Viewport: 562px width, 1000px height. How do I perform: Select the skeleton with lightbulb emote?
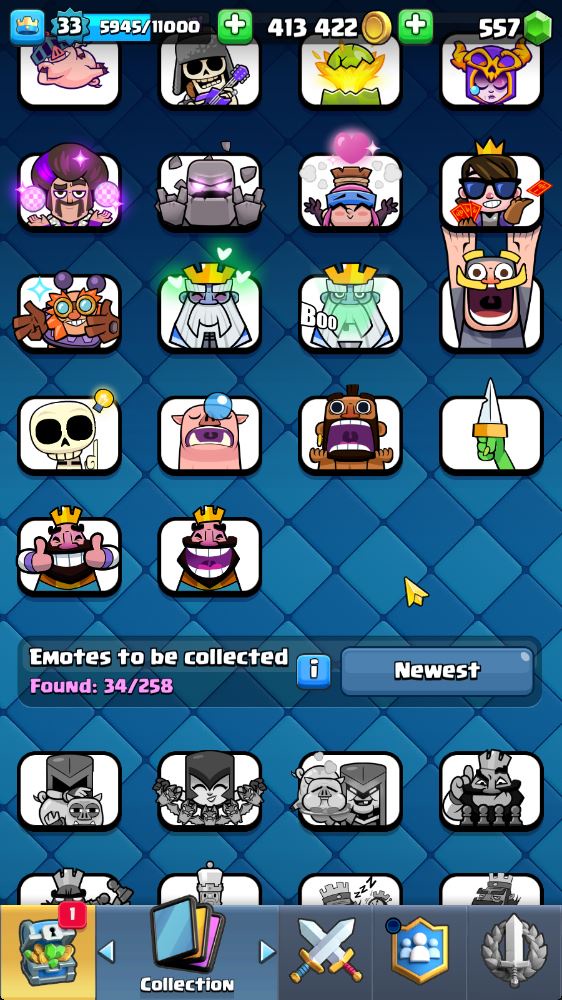point(69,432)
